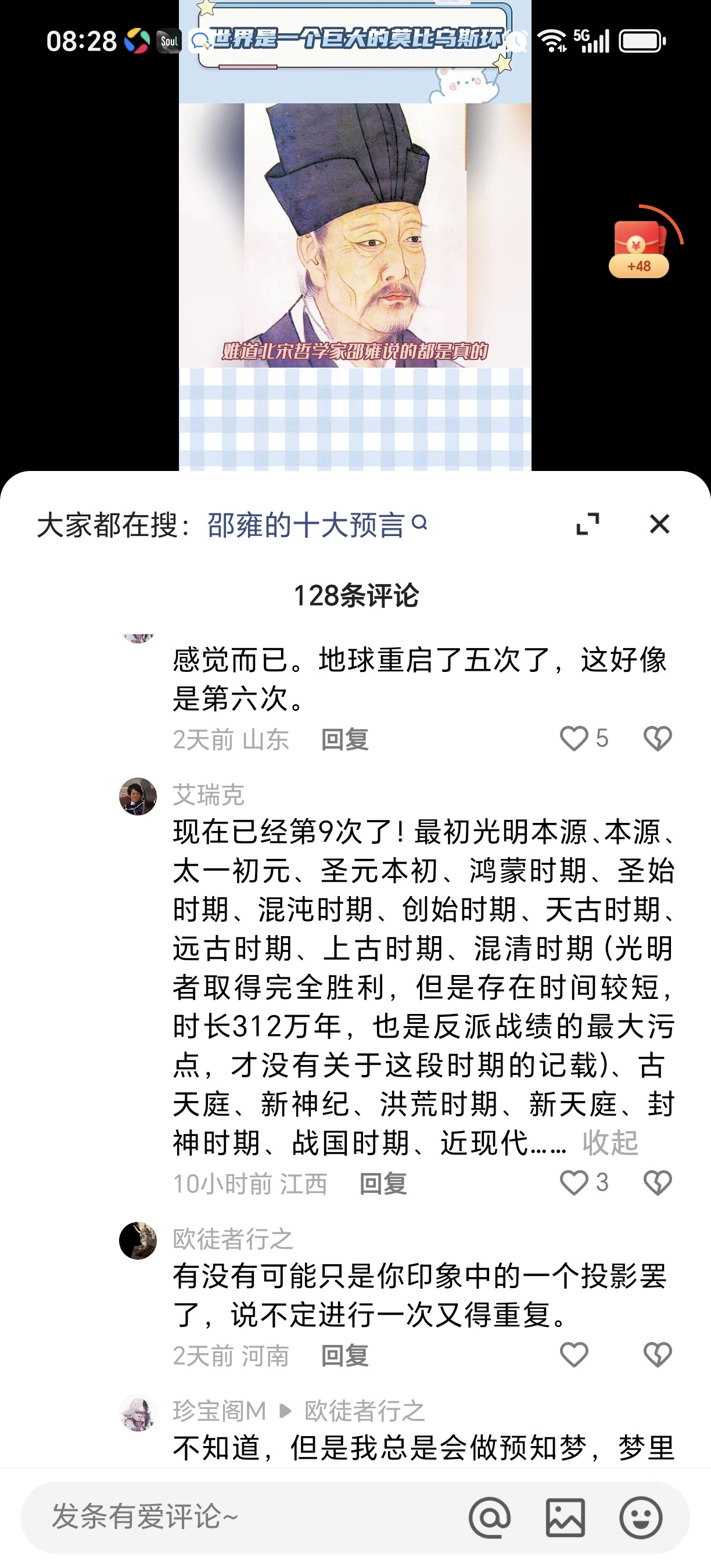Reply to 欧徒者行之's comment
Viewport: 711px width, 1568px height.
point(345,1356)
